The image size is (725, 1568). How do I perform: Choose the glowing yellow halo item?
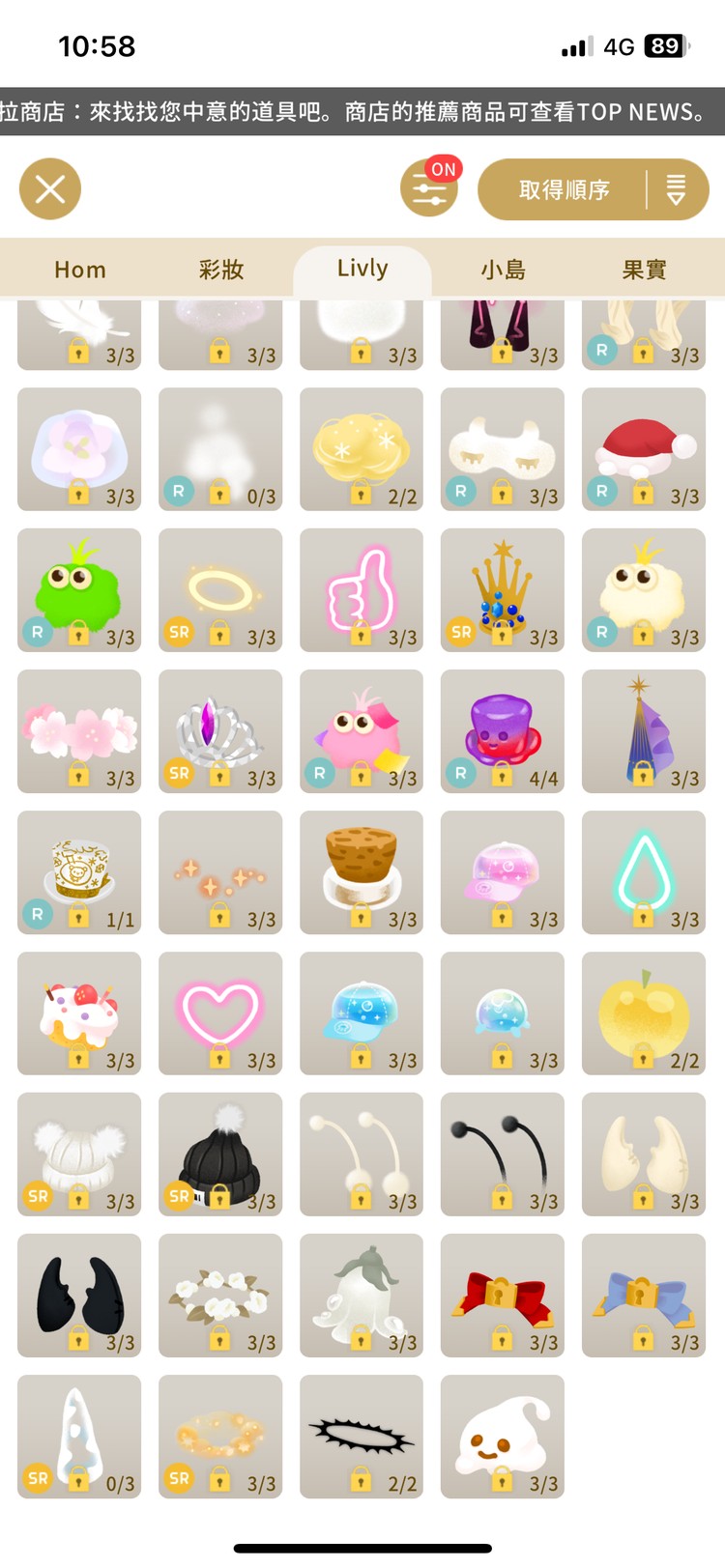pyautogui.click(x=220, y=590)
